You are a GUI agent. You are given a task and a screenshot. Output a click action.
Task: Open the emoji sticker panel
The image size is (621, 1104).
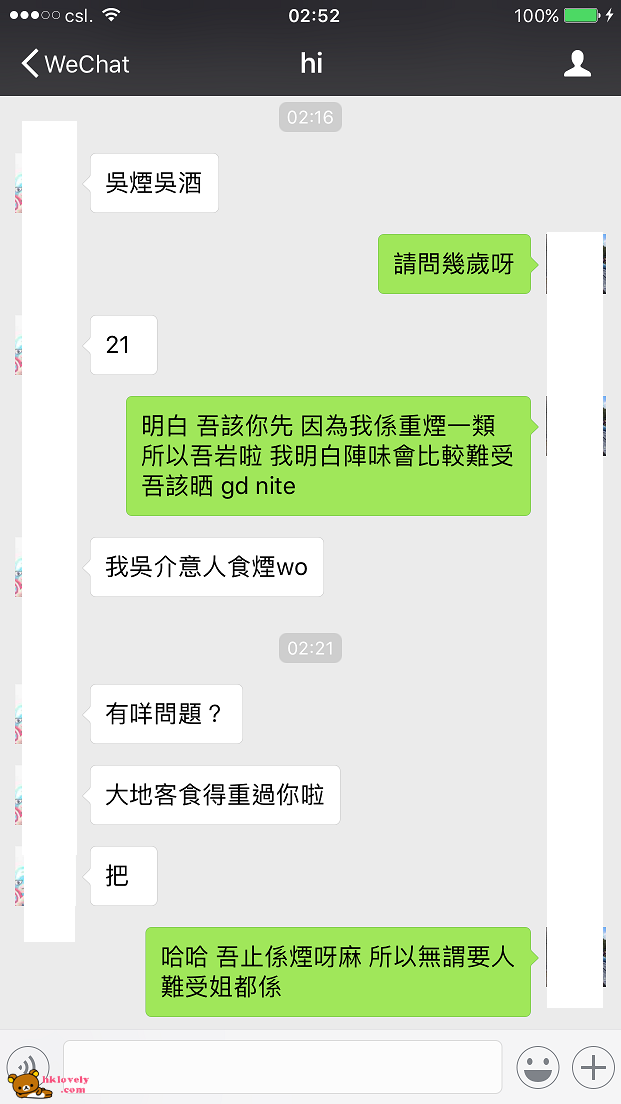pos(537,1067)
